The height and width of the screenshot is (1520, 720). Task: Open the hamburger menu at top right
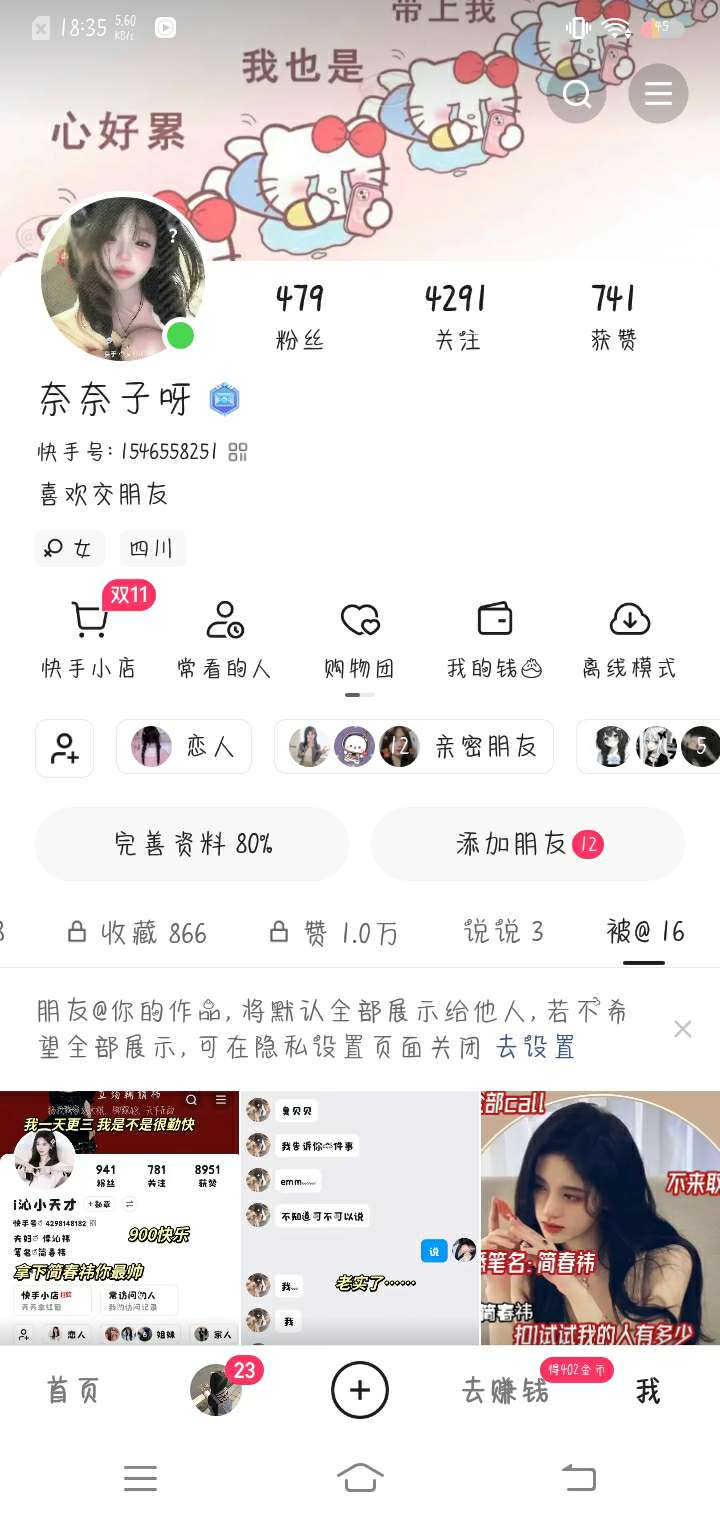pyautogui.click(x=658, y=94)
